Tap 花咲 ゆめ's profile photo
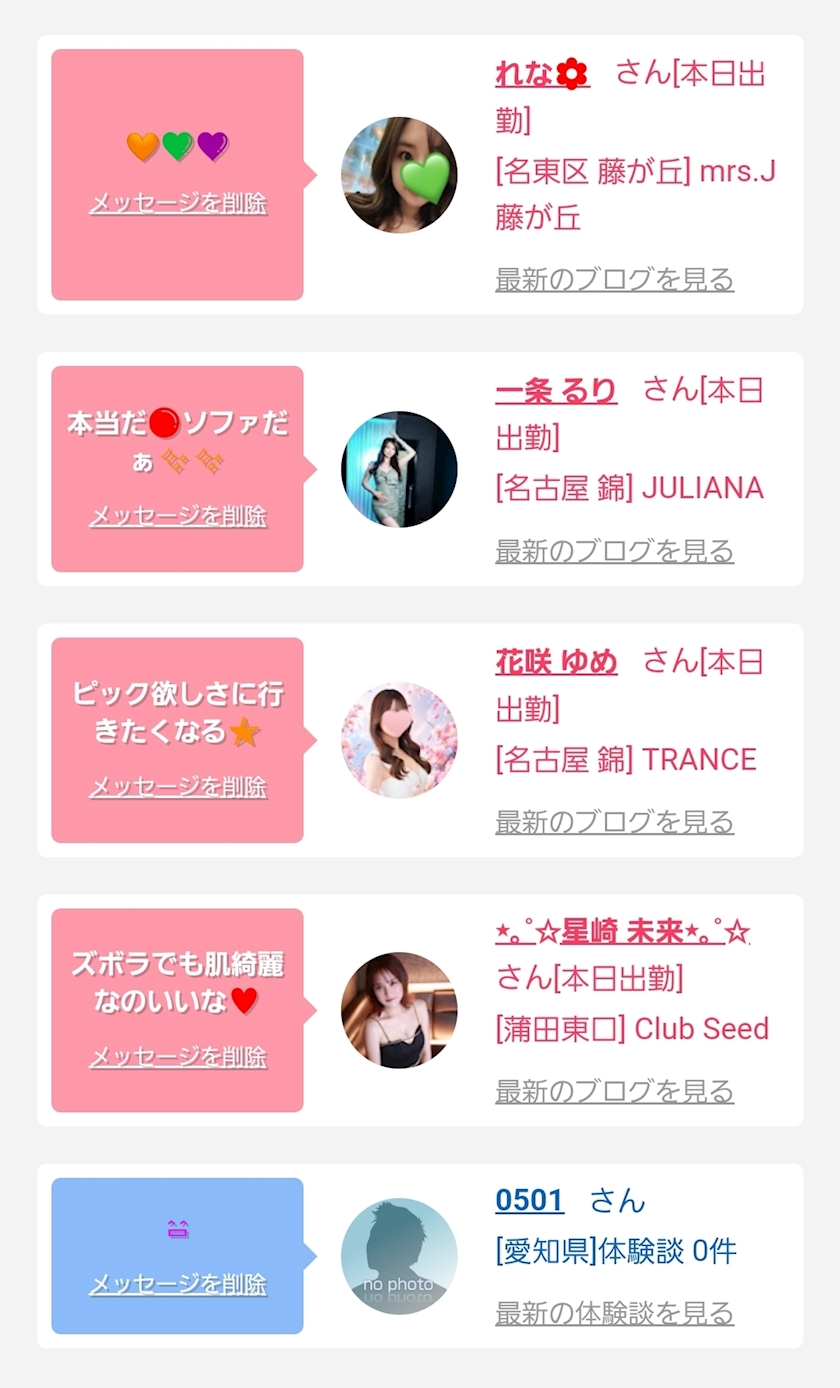The width and height of the screenshot is (840, 1388). [399, 740]
